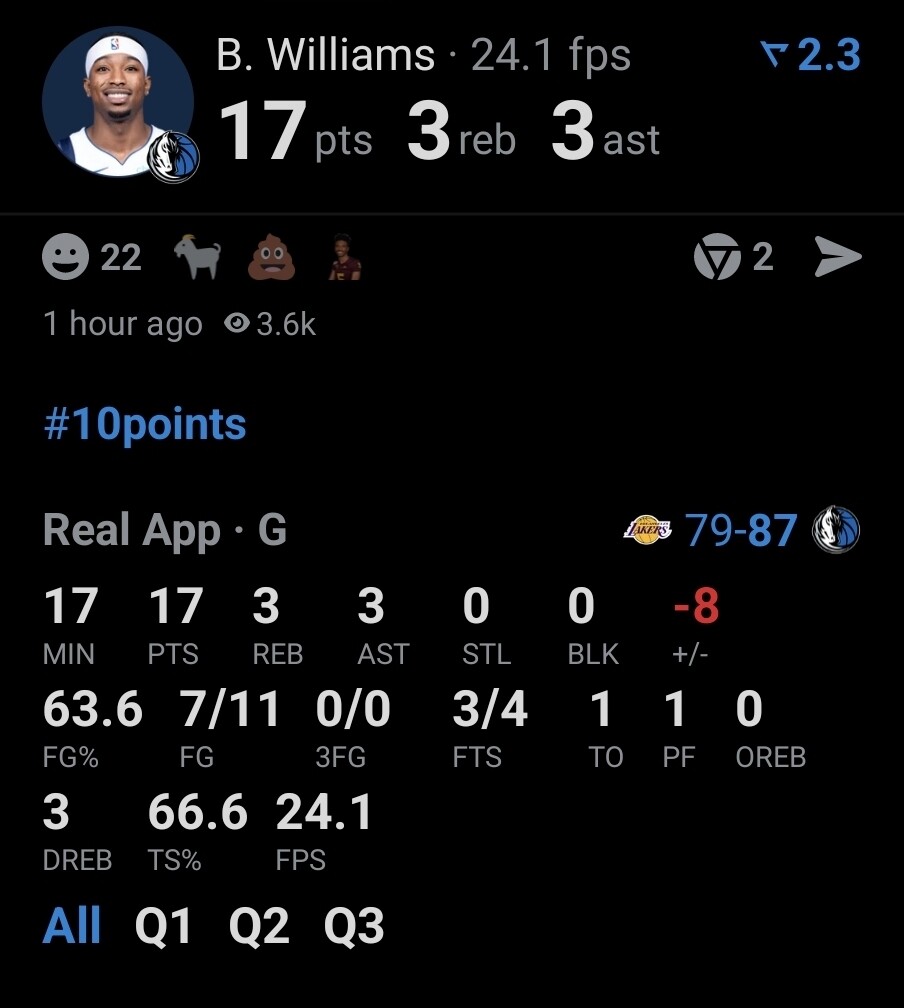This screenshot has height=1008, width=904.
Task: Switch to Q1 stats
Action: pos(163,927)
